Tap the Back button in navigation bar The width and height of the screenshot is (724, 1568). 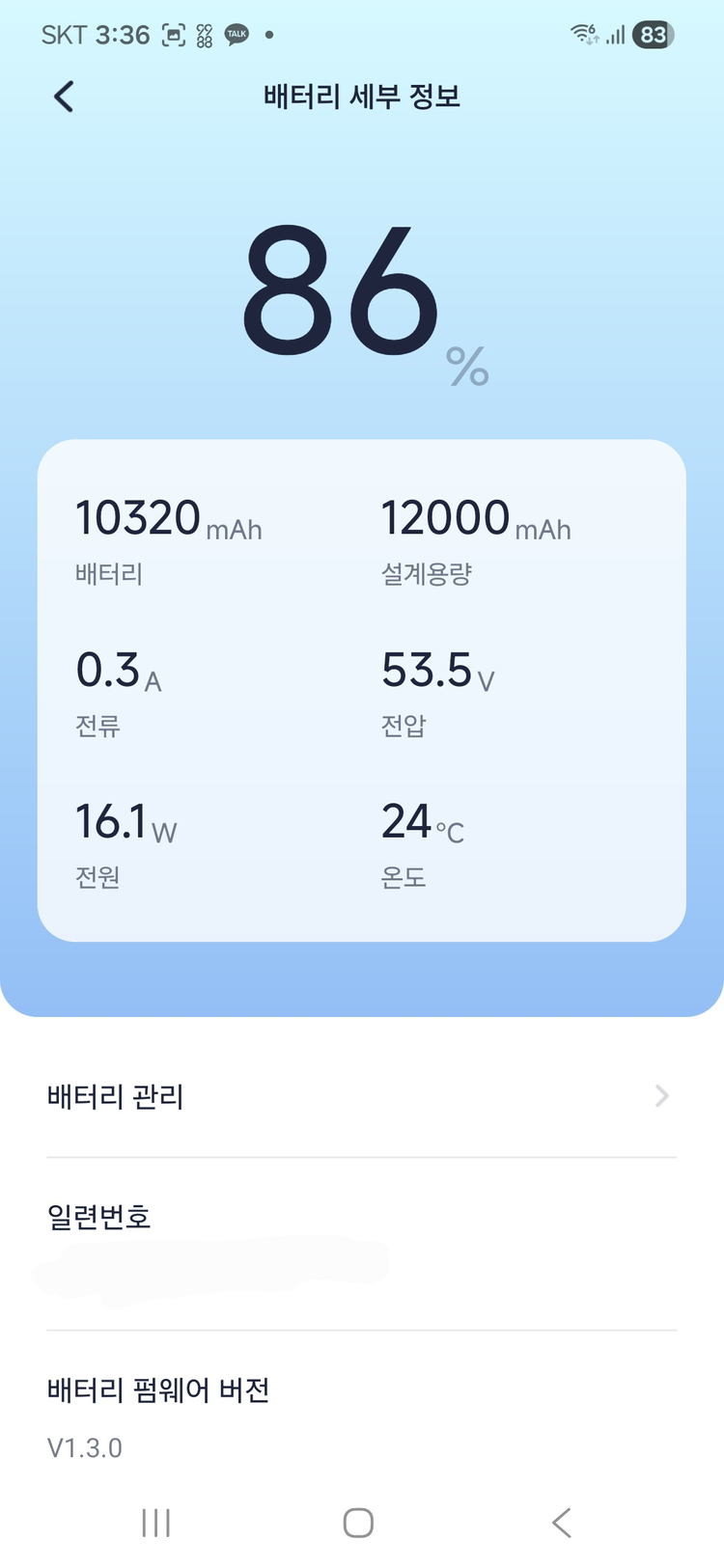(x=561, y=1523)
